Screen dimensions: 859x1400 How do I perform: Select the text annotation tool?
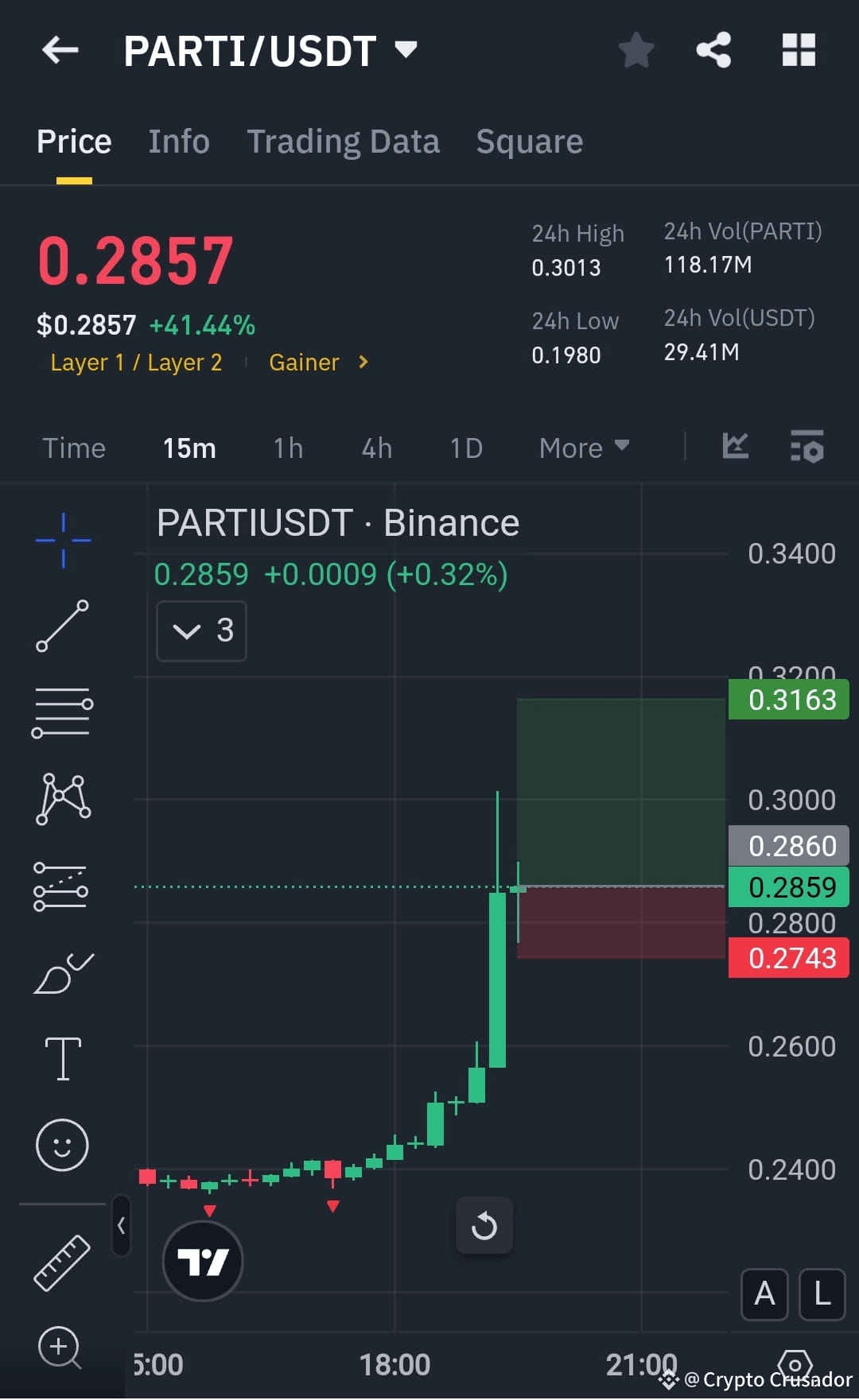point(62,1057)
